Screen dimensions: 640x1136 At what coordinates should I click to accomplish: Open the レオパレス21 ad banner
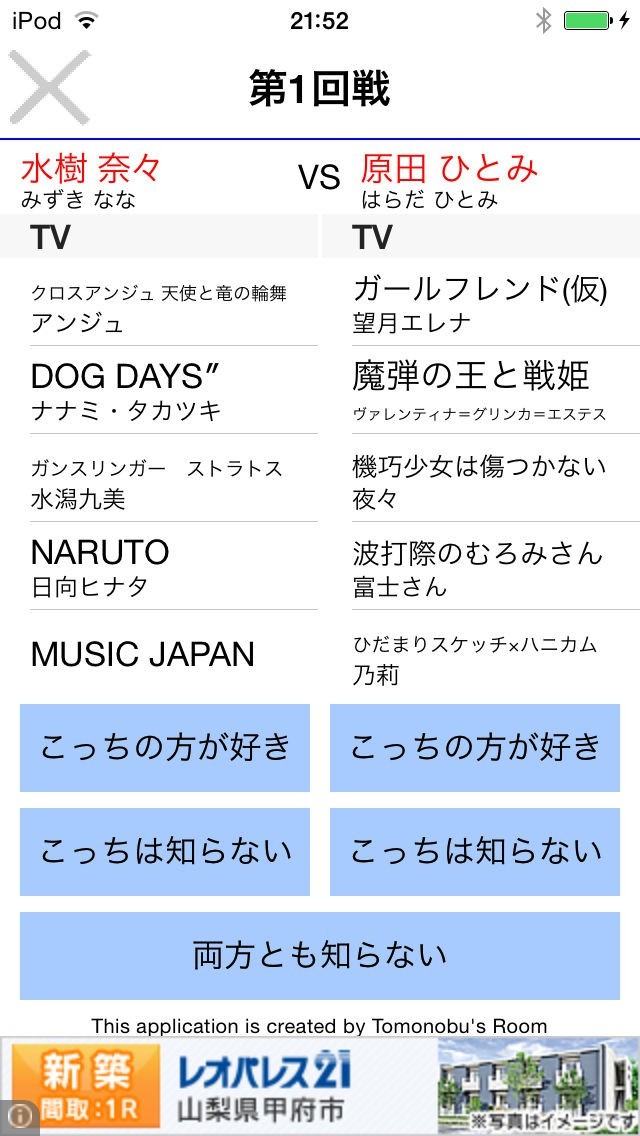320,1085
